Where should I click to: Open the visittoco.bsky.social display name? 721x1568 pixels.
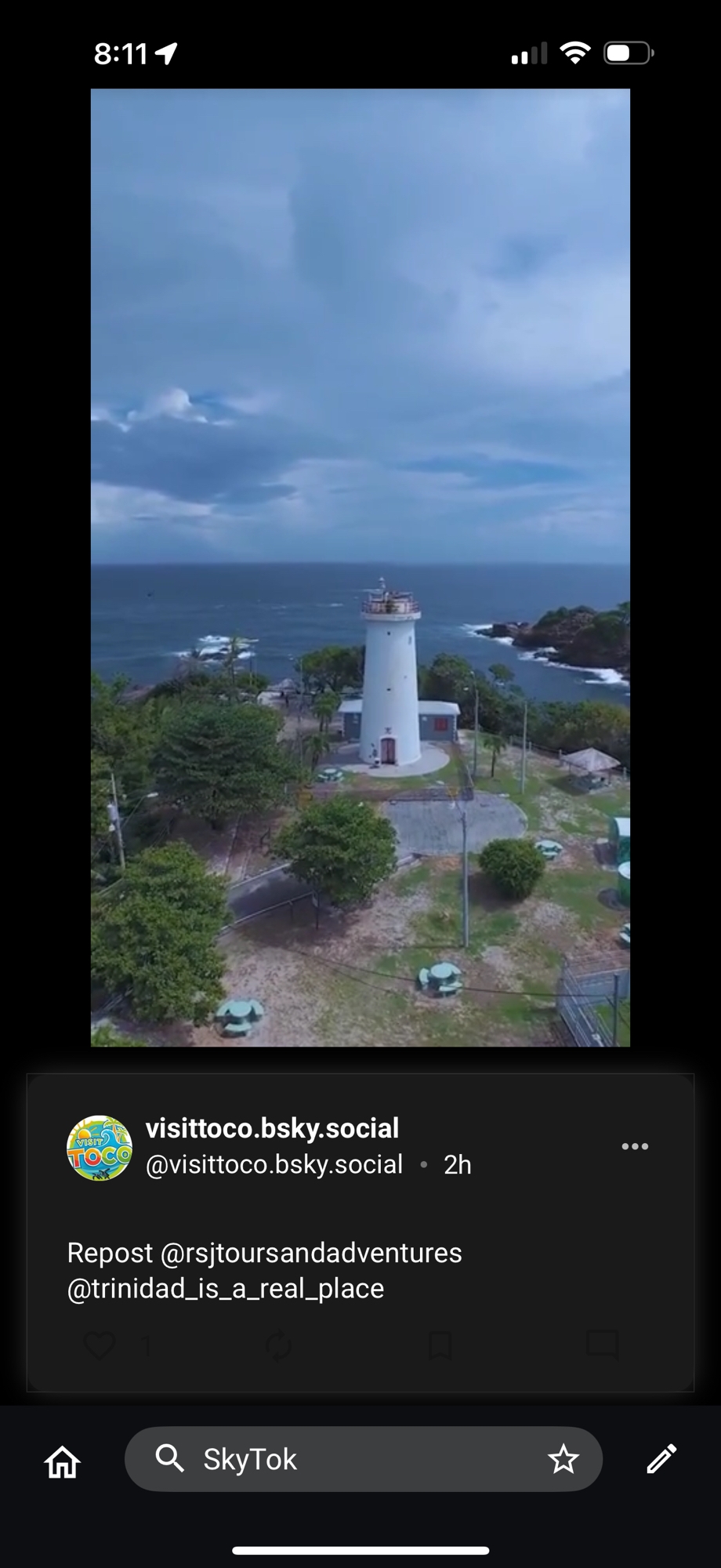click(x=272, y=1128)
